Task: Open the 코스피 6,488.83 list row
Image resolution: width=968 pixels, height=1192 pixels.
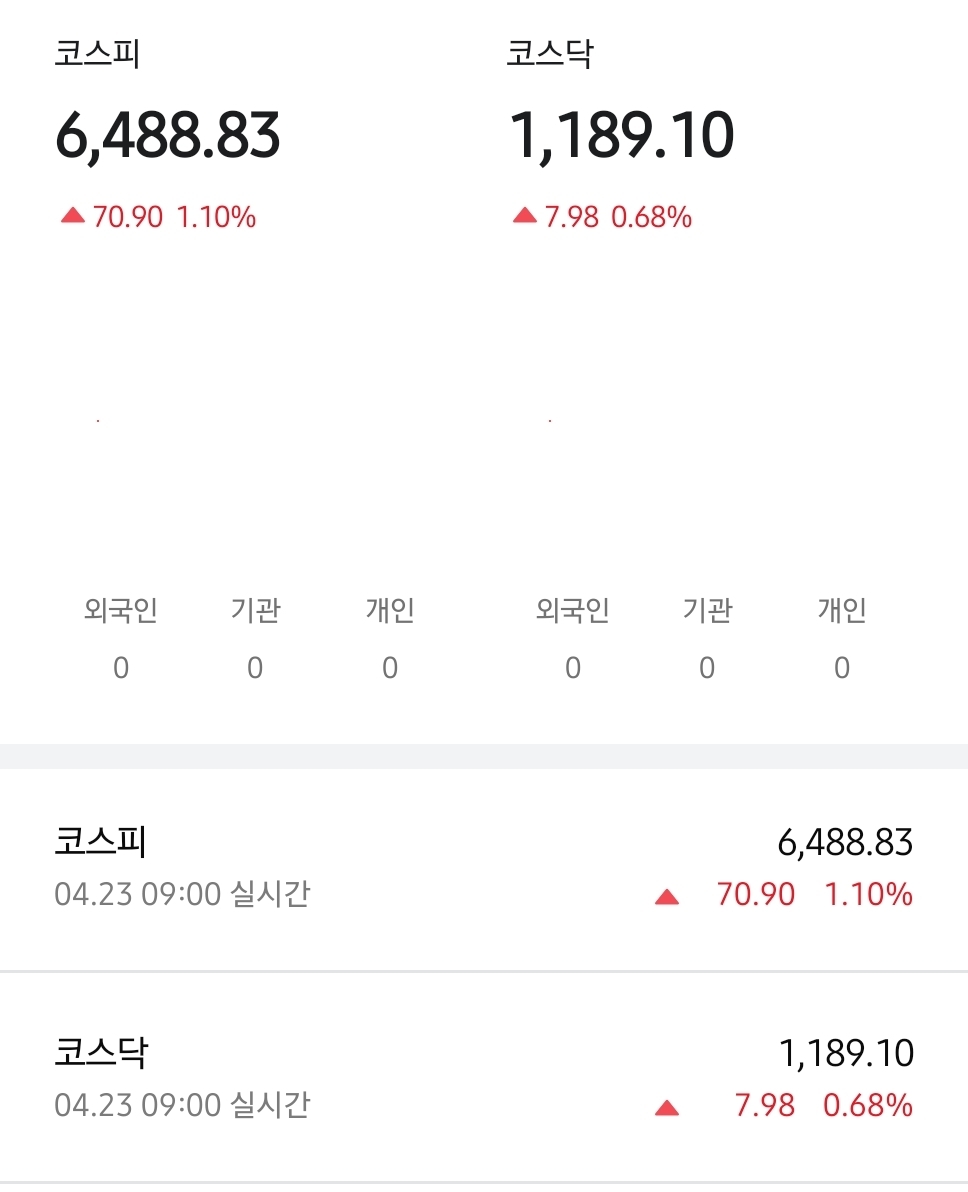Action: 484,869
